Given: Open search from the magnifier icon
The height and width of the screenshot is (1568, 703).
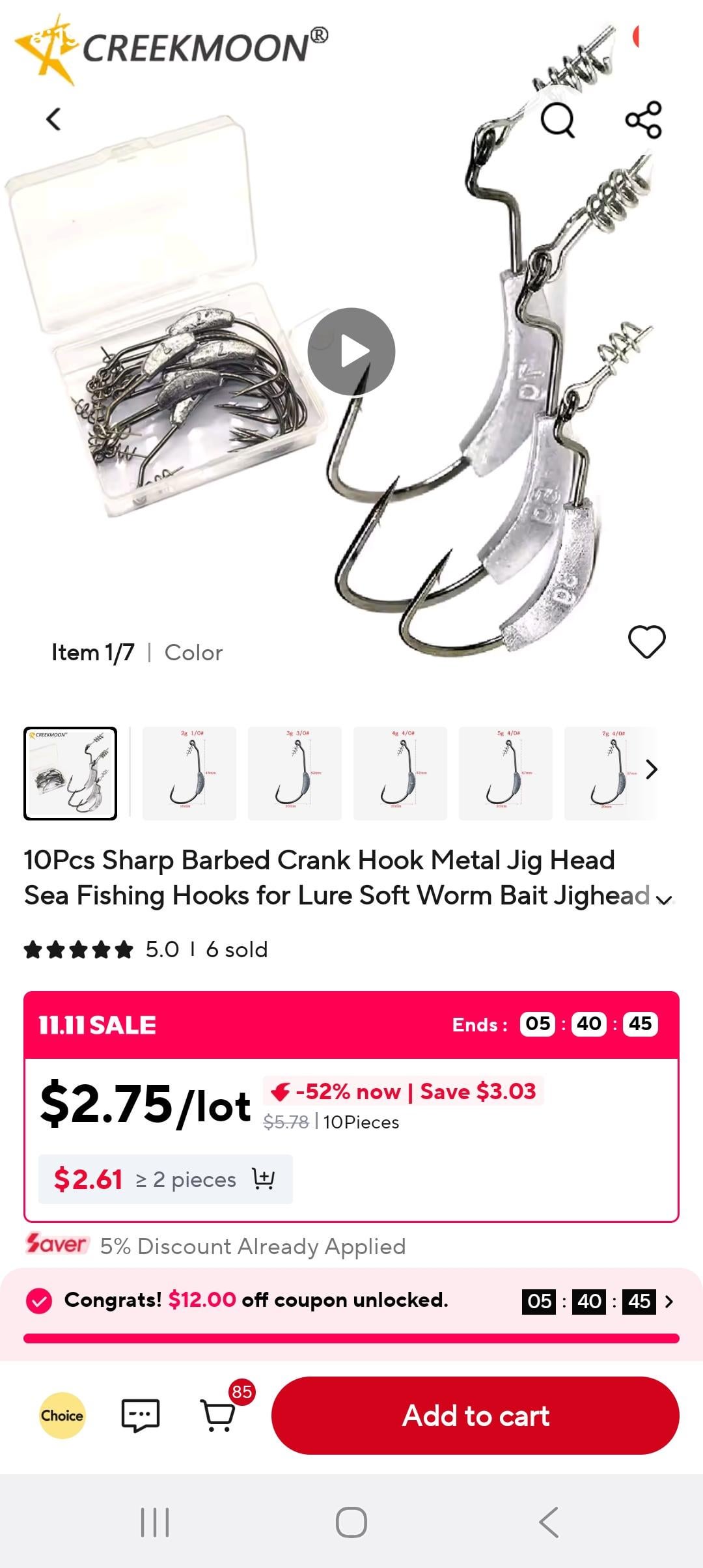Looking at the screenshot, I should pos(558,120).
